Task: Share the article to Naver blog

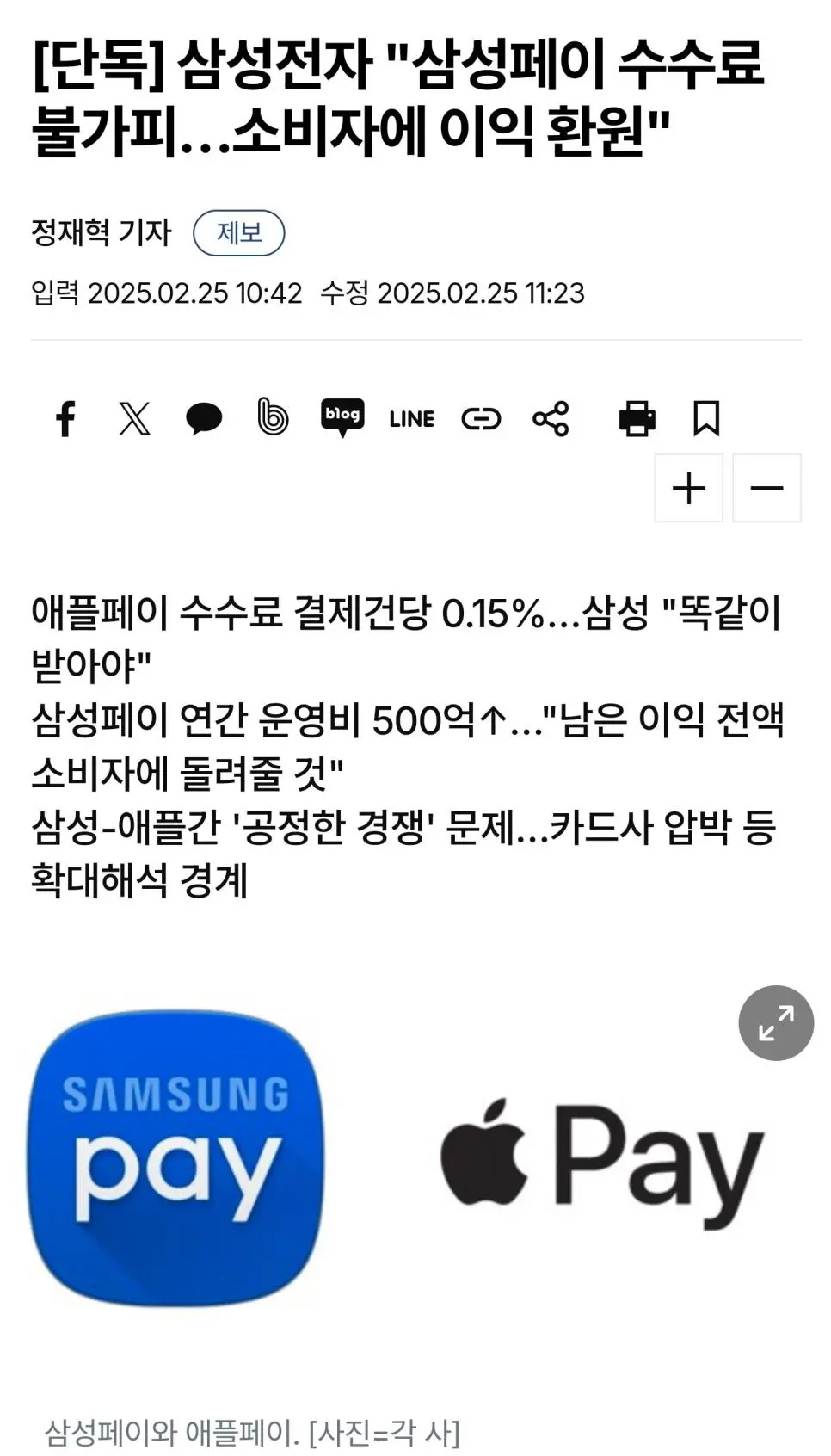Action: (x=342, y=417)
